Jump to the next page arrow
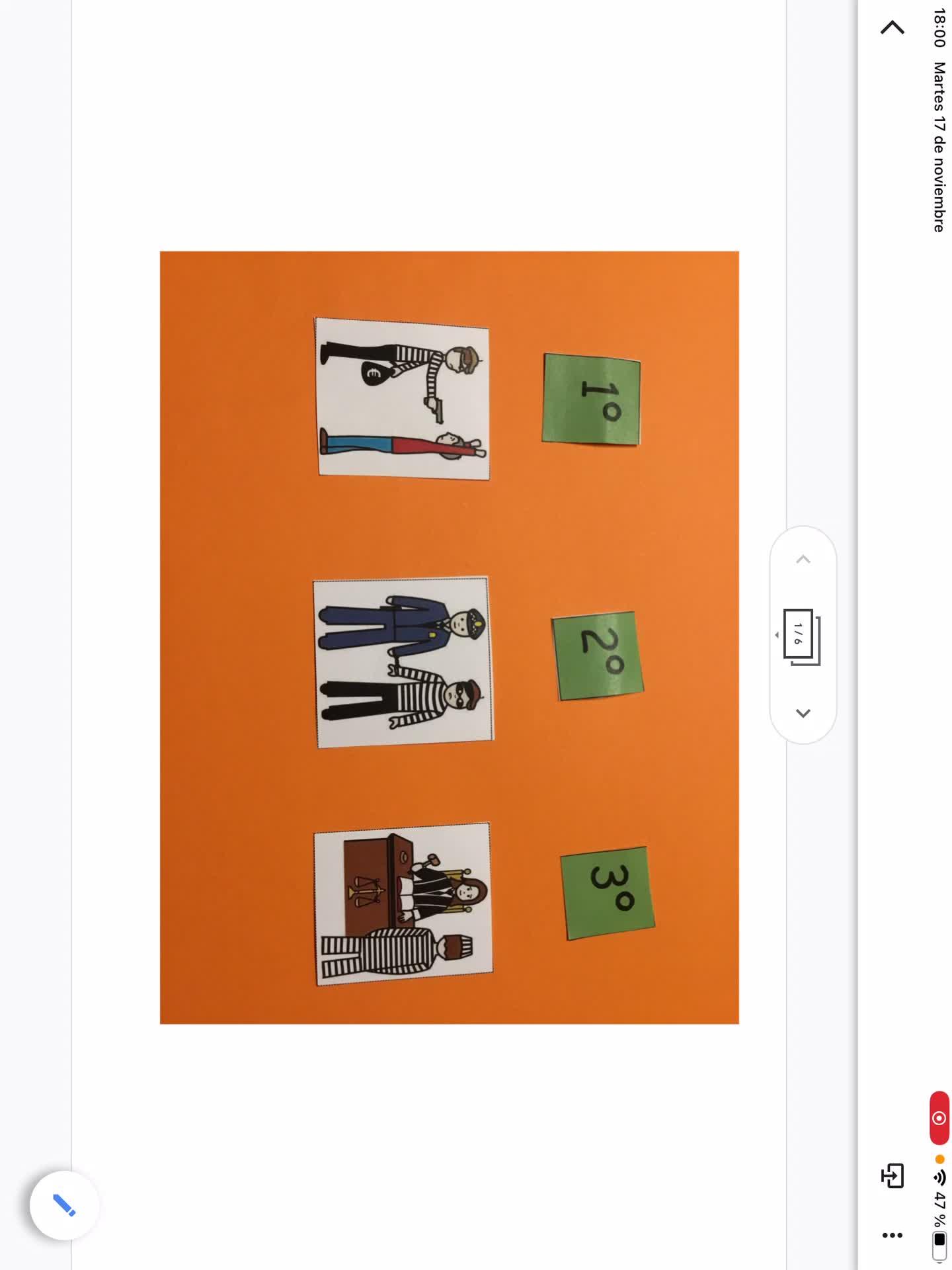 click(803, 713)
